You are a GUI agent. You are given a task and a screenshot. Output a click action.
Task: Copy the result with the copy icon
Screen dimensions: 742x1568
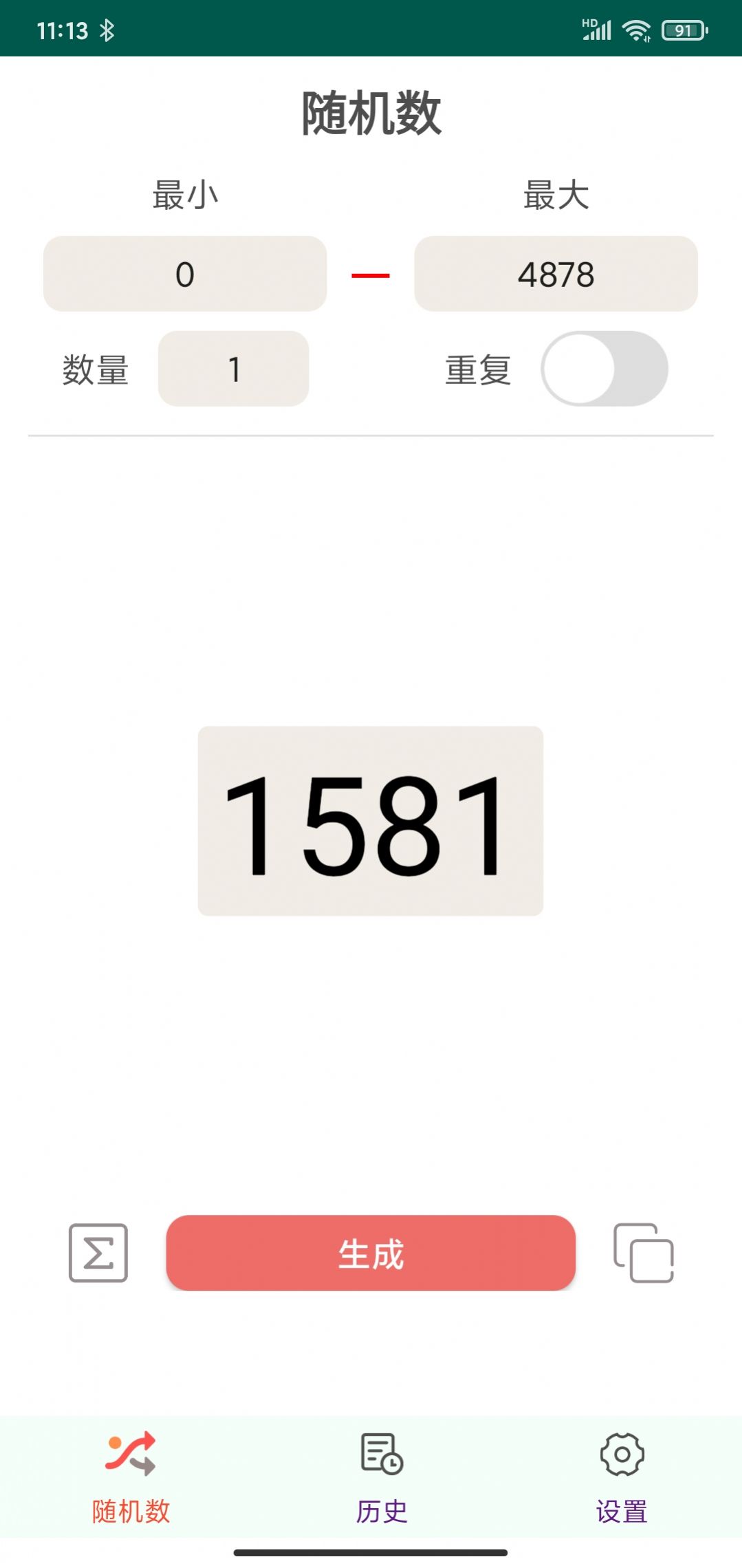click(644, 1253)
